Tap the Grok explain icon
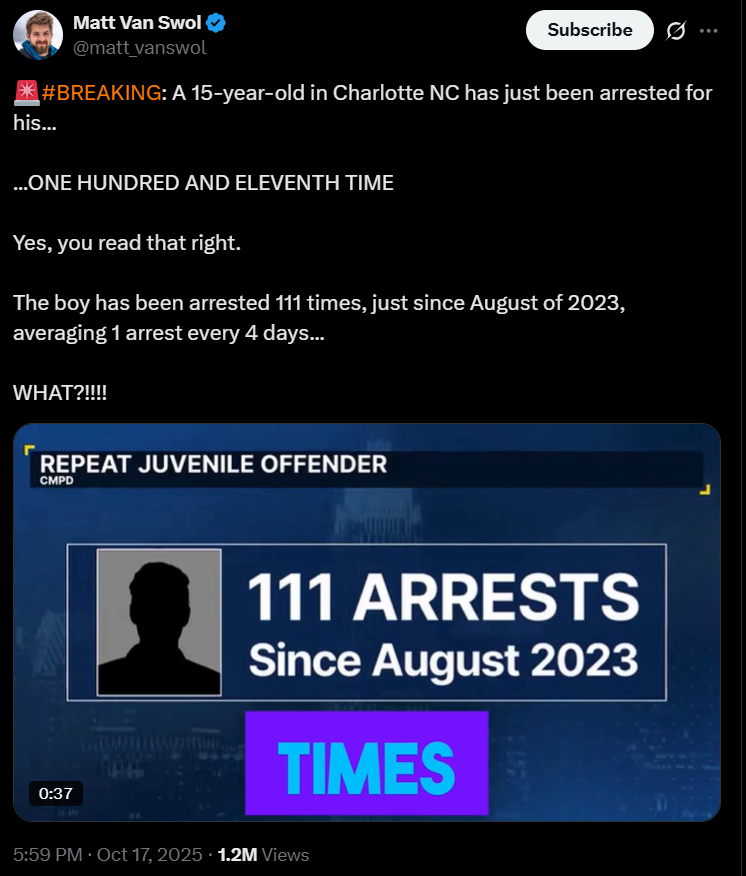Image resolution: width=746 pixels, height=876 pixels. coord(676,31)
